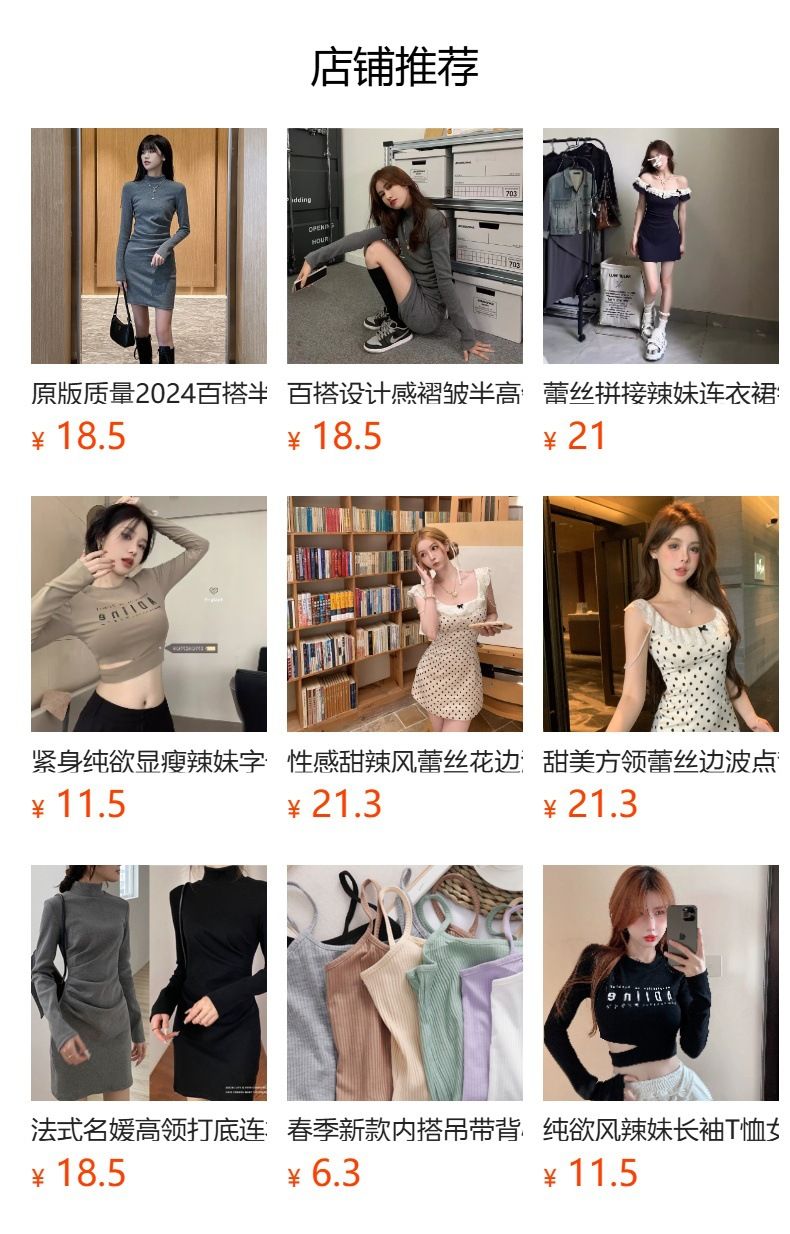
Task: Open the 原版质量2024百搭 product card
Action: pos(149,246)
